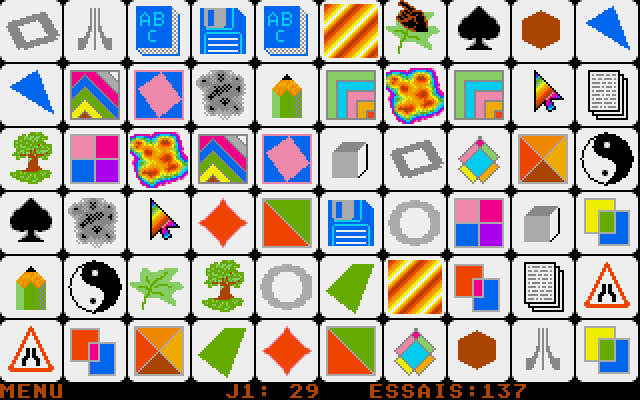This screenshot has width=640, height=400.
Task: Pick the floppy disk tile between the ABC books
Action: coord(223,29)
